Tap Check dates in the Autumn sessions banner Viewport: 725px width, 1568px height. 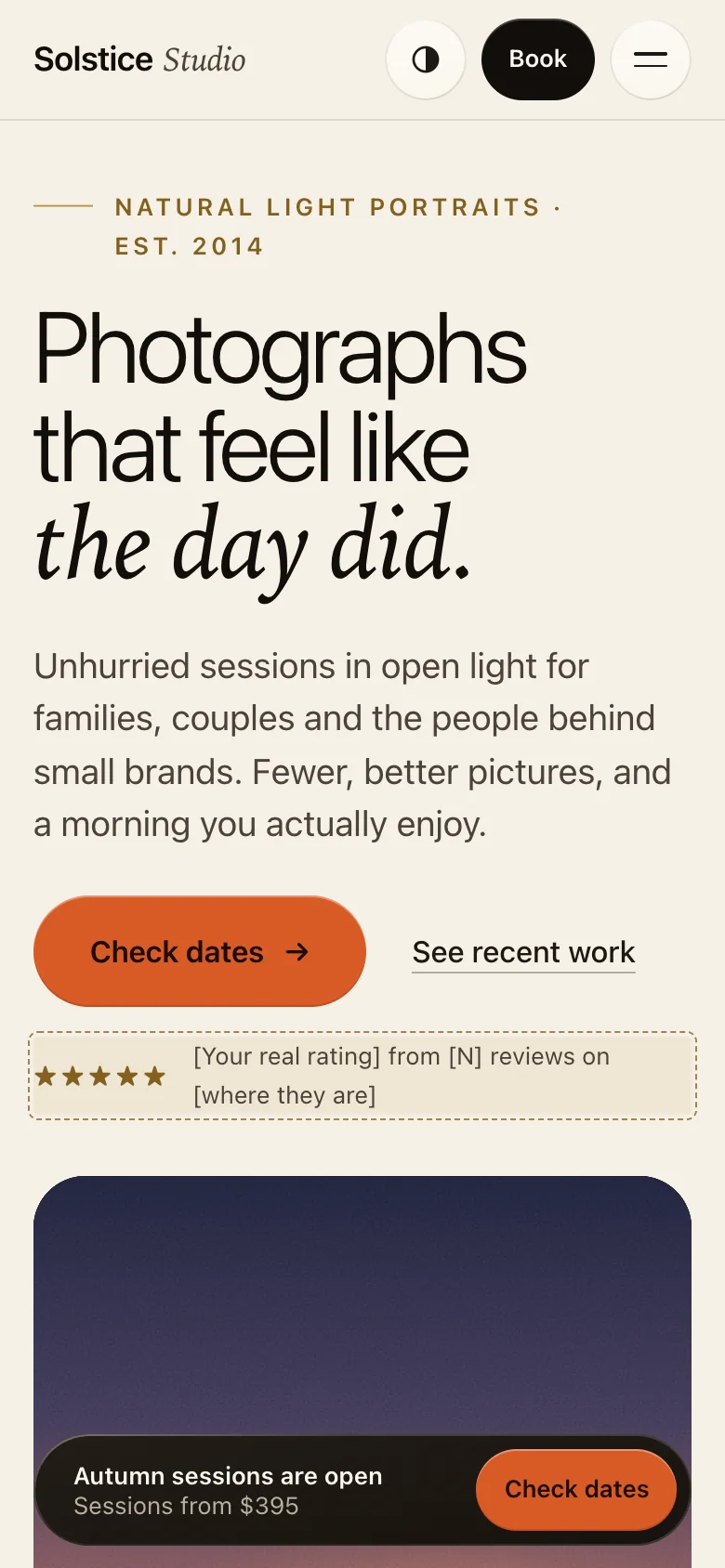[576, 1489]
